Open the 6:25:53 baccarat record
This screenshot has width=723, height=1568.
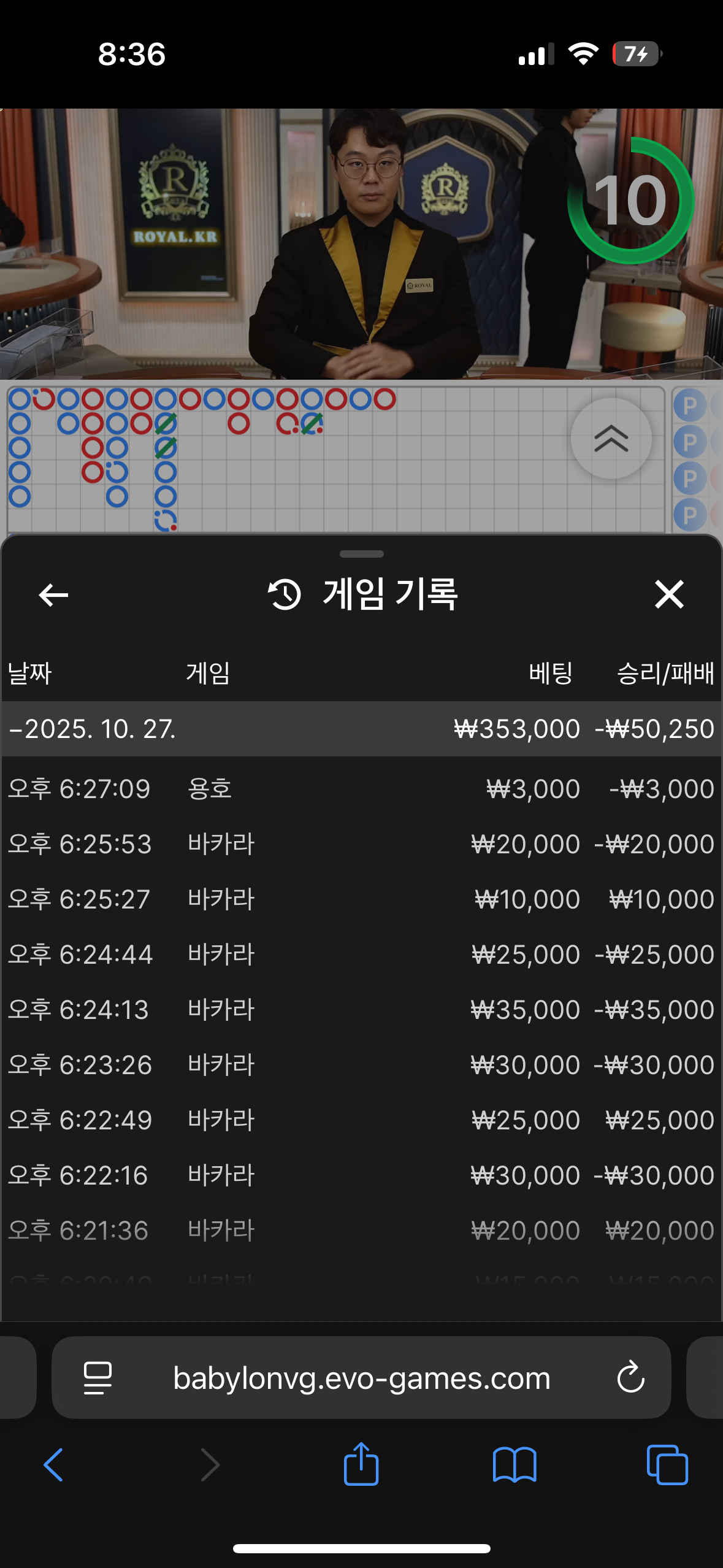coord(361,844)
